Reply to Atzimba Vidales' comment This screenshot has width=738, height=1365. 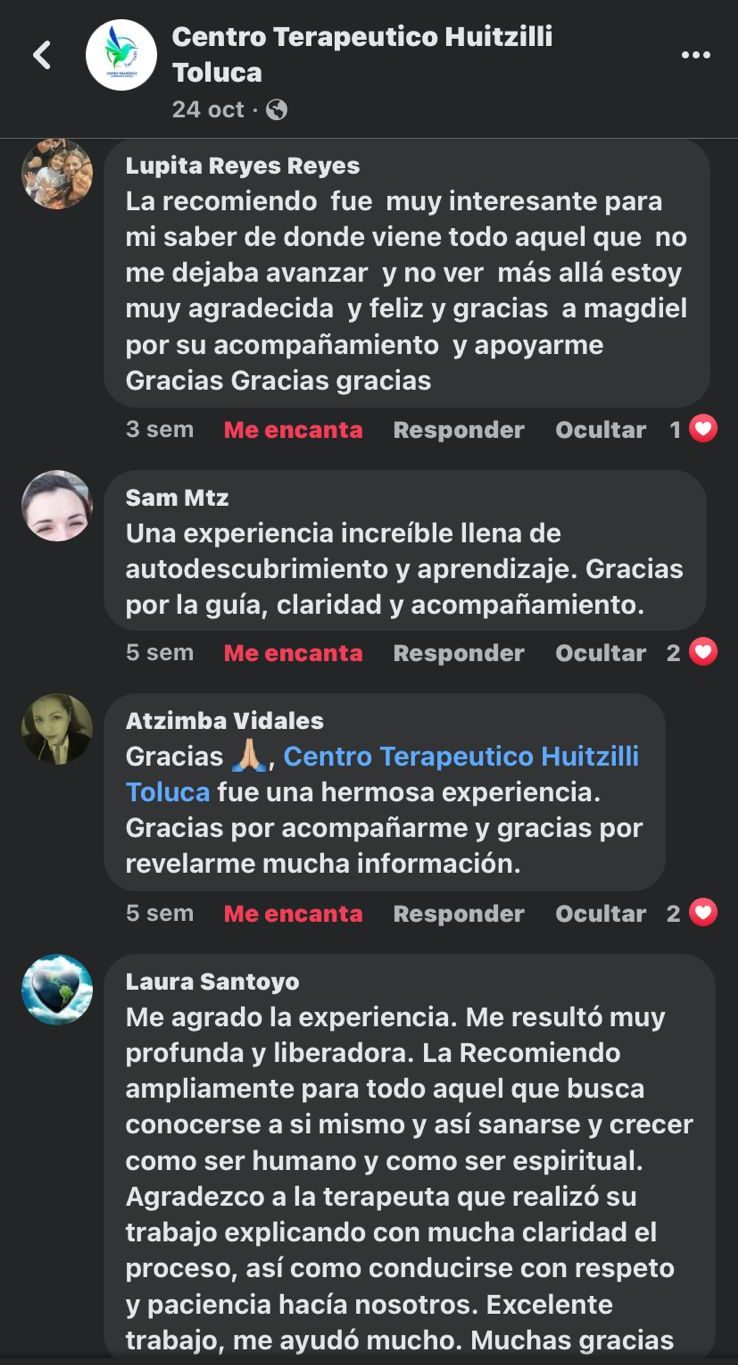pos(458,914)
